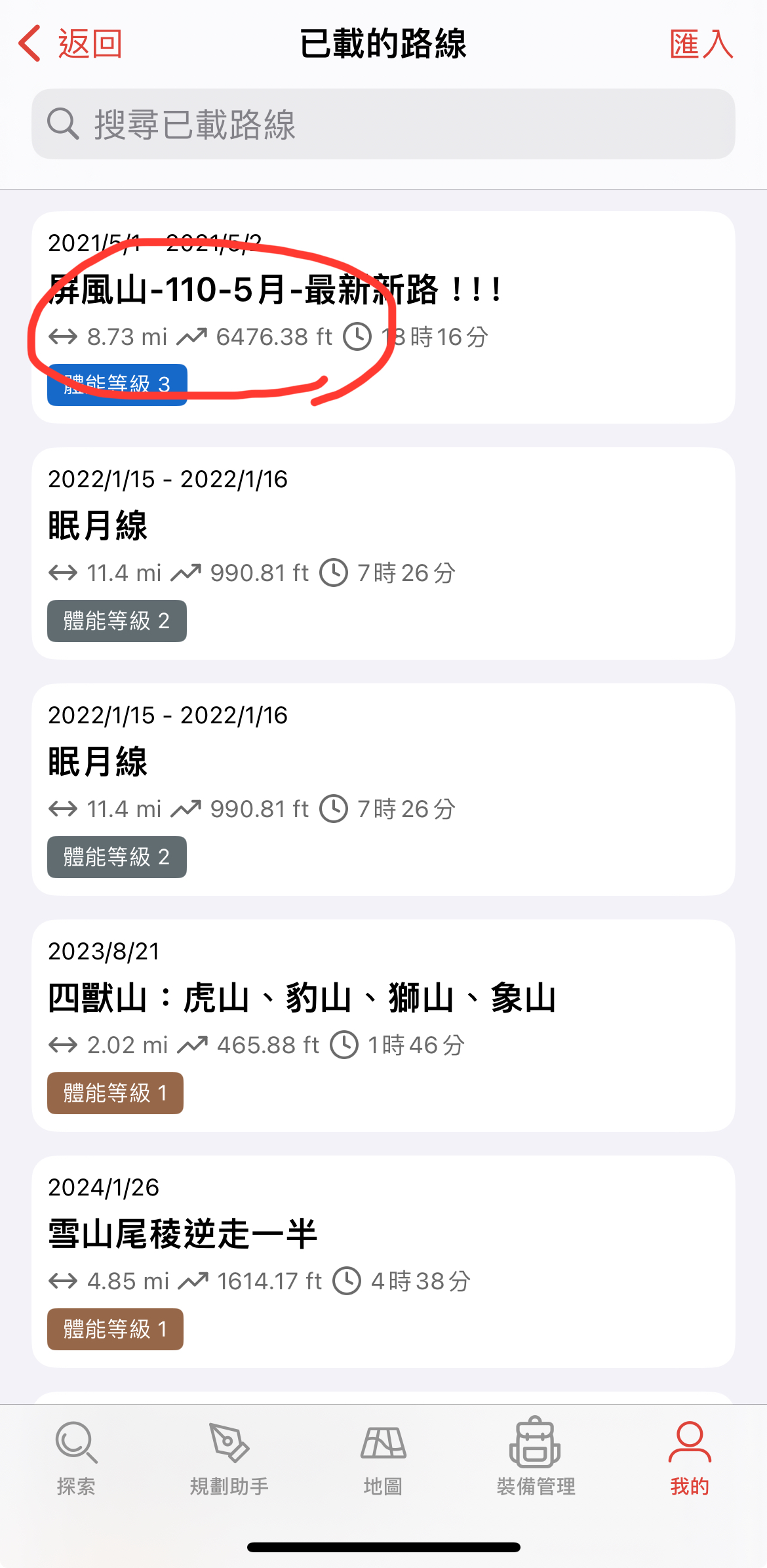Open the 四獸山 route card

click(x=383, y=1025)
